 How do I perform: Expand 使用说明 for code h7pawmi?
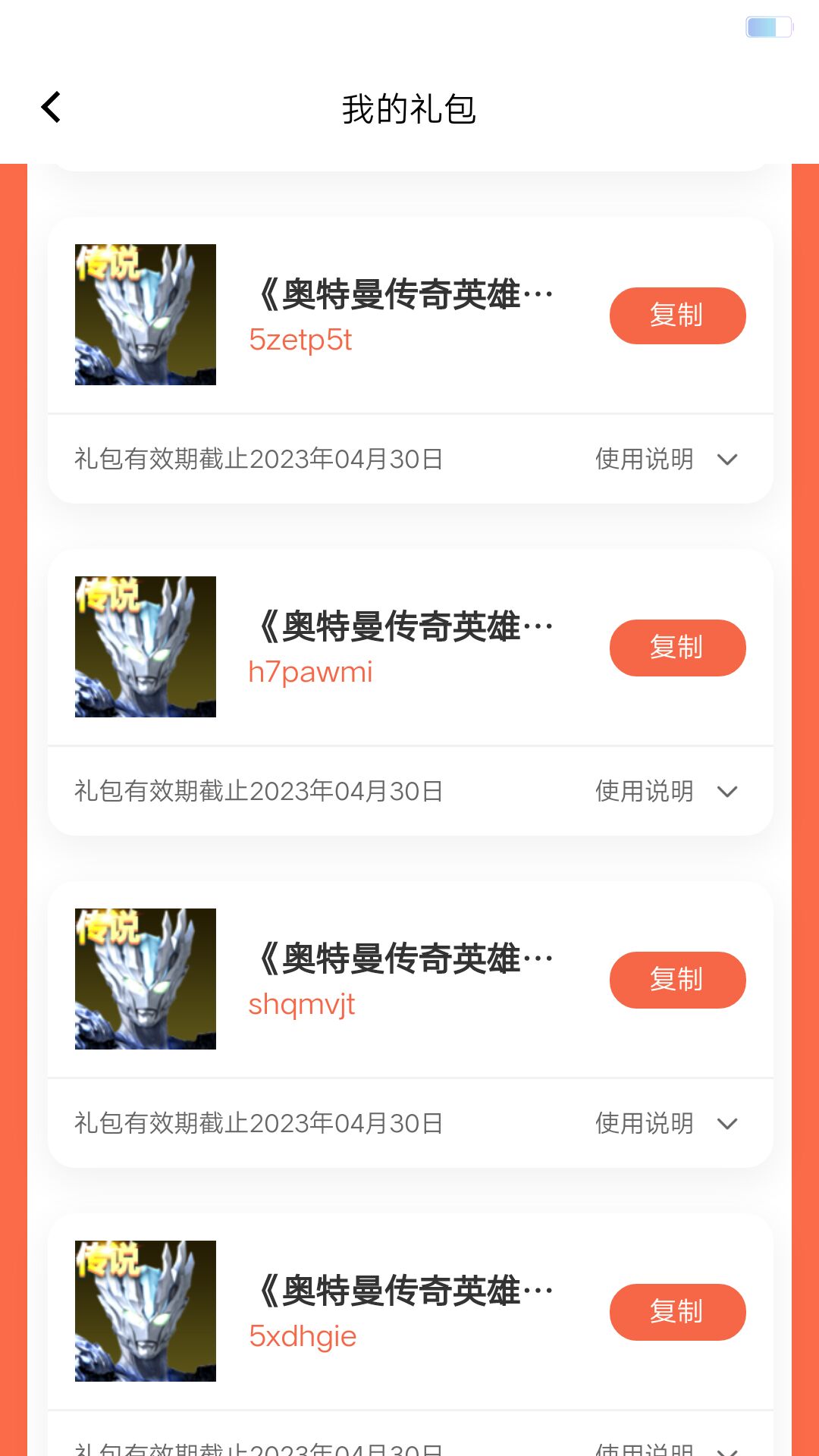click(666, 792)
